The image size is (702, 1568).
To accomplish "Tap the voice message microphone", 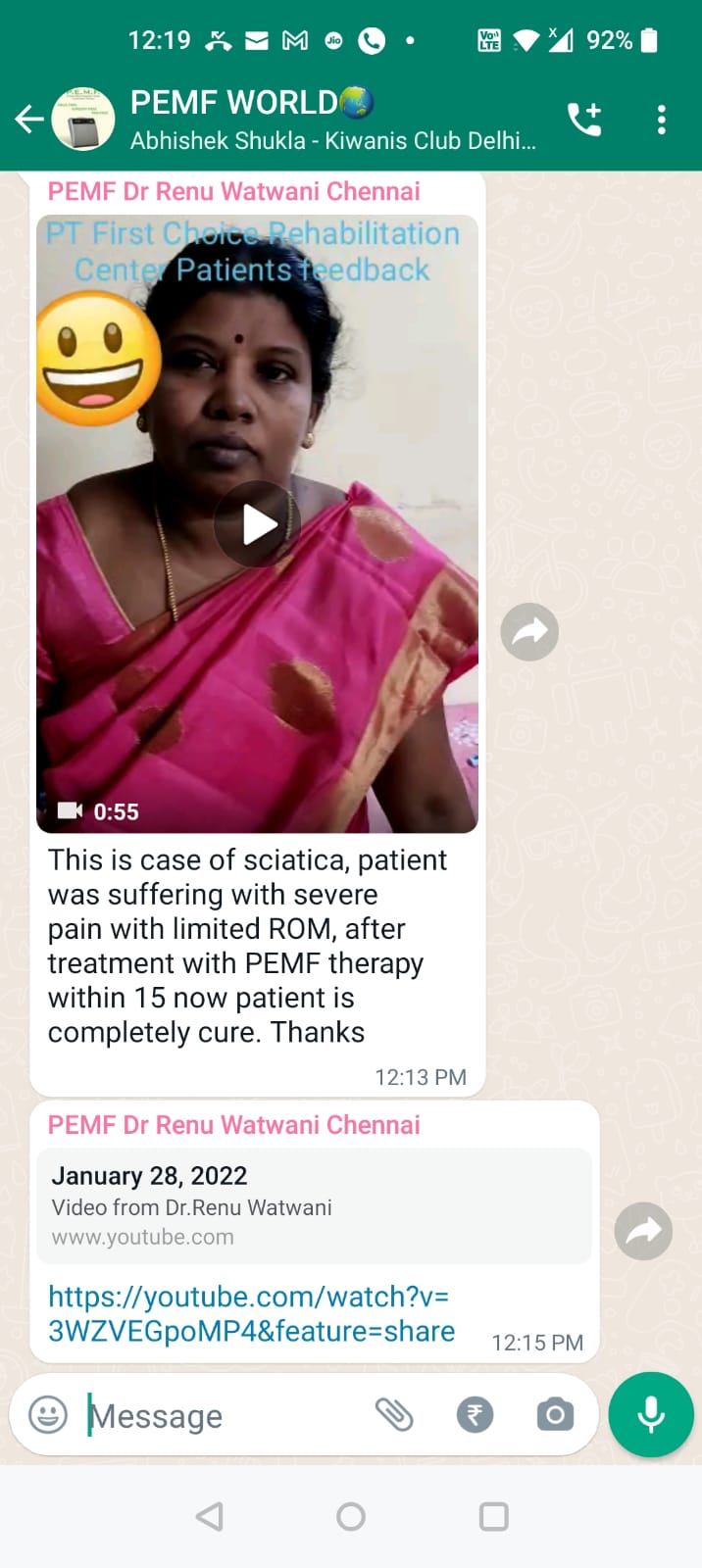I will pyautogui.click(x=651, y=1415).
